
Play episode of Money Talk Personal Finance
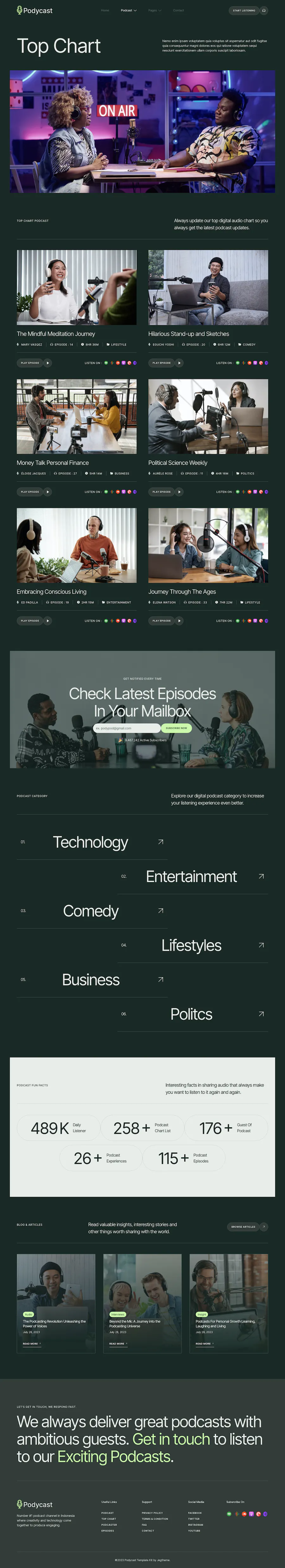point(34,492)
